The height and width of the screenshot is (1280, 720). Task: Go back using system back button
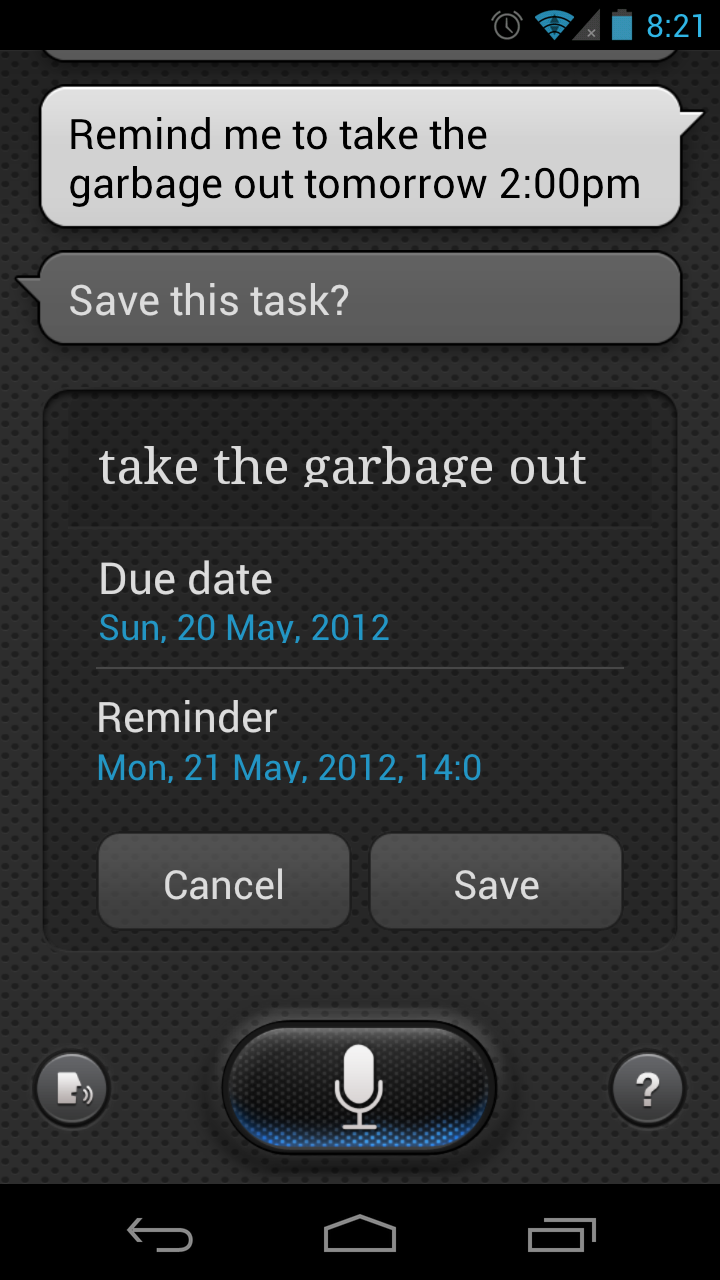[x=160, y=1235]
